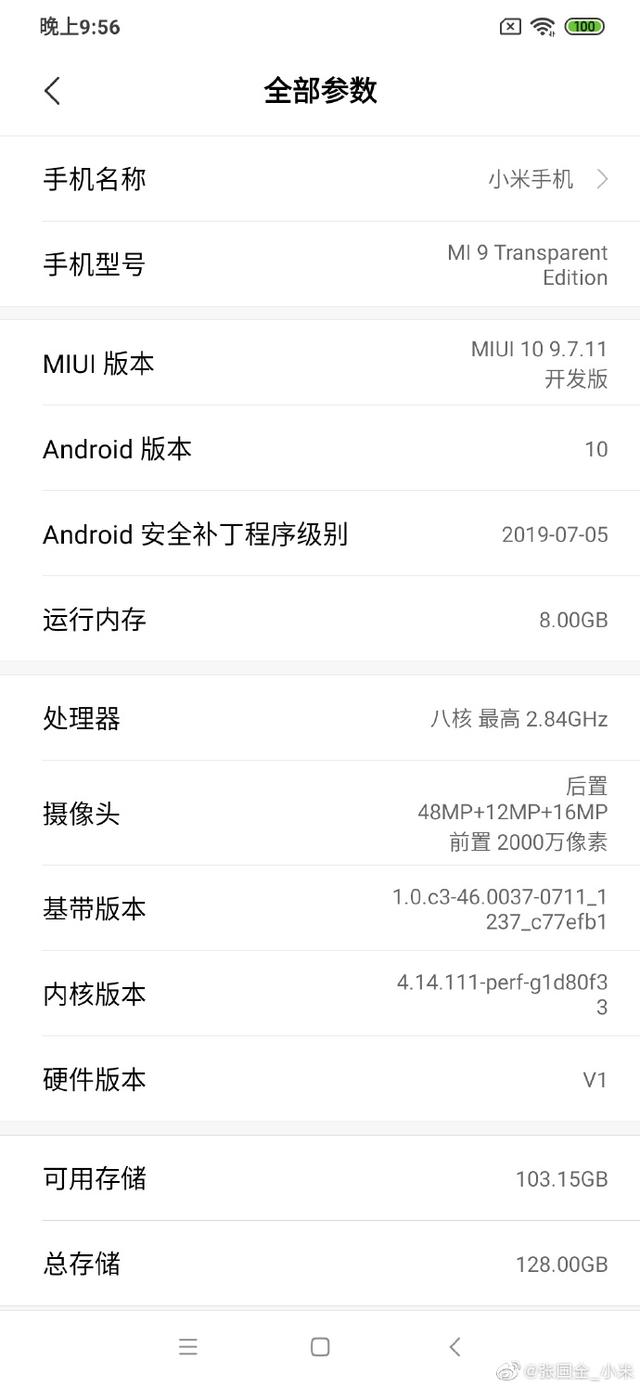This screenshot has width=640, height=1387.
Task: Tap the 内核版本 row
Action: pos(320,994)
